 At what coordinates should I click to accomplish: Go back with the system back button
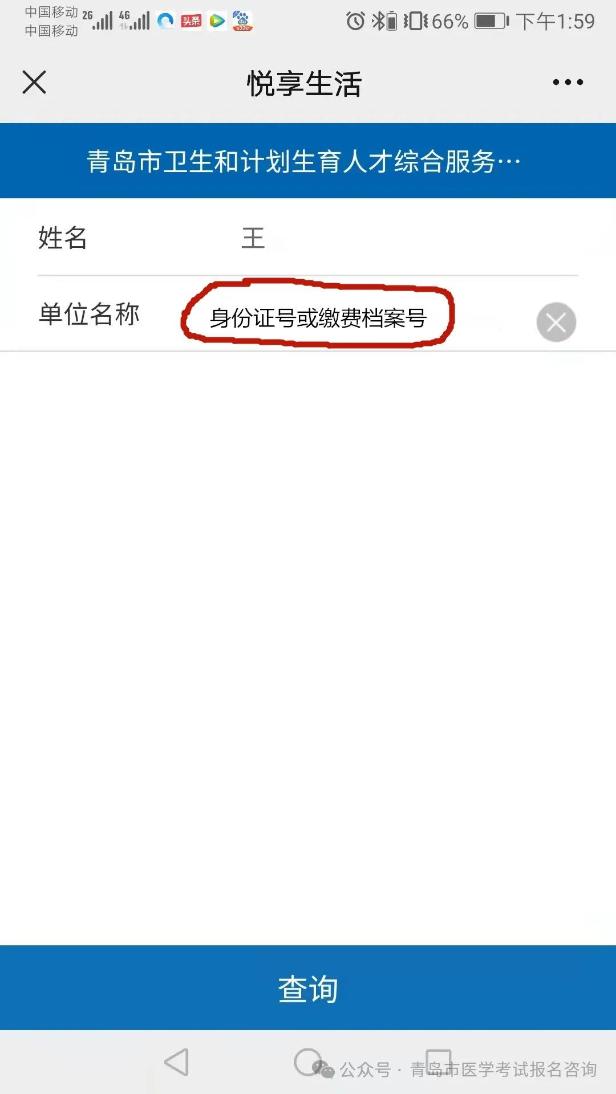tap(176, 1062)
